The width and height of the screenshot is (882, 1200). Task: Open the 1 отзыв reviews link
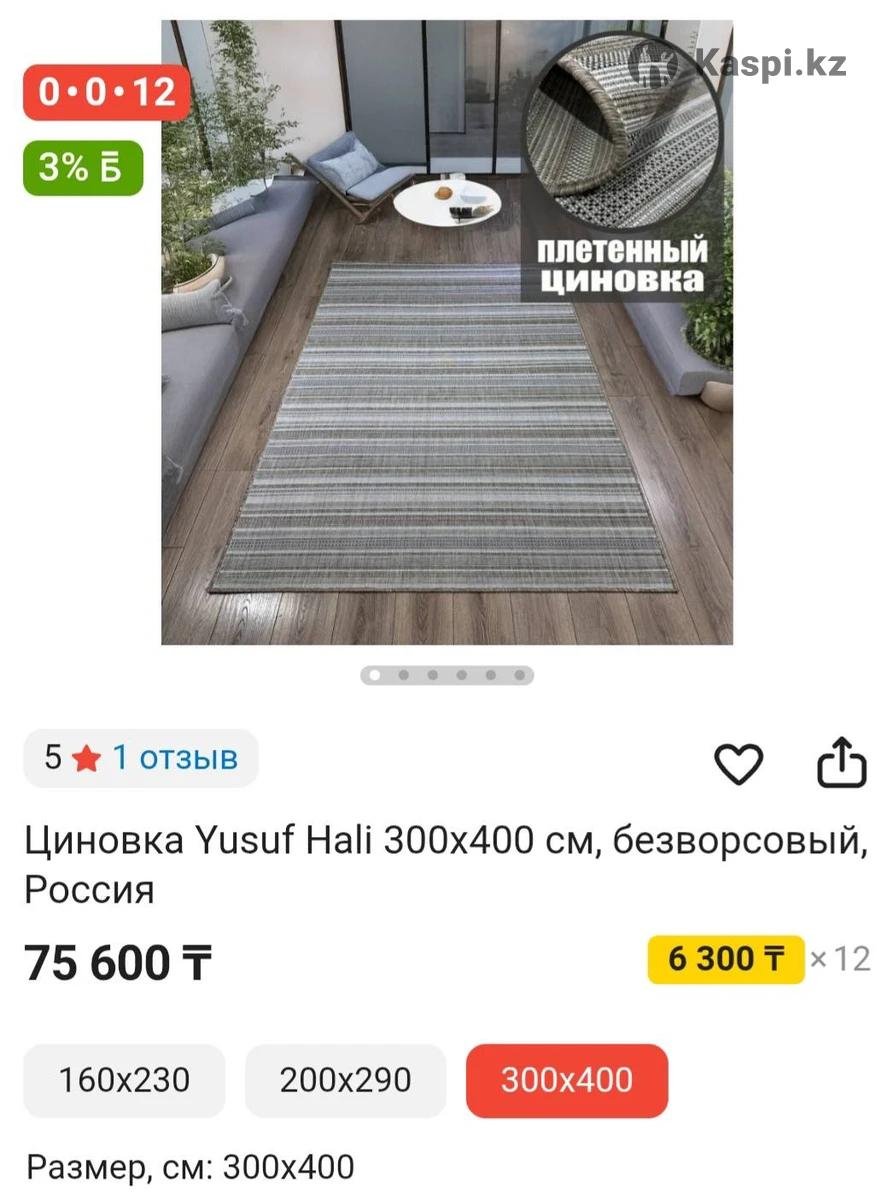coord(174,758)
